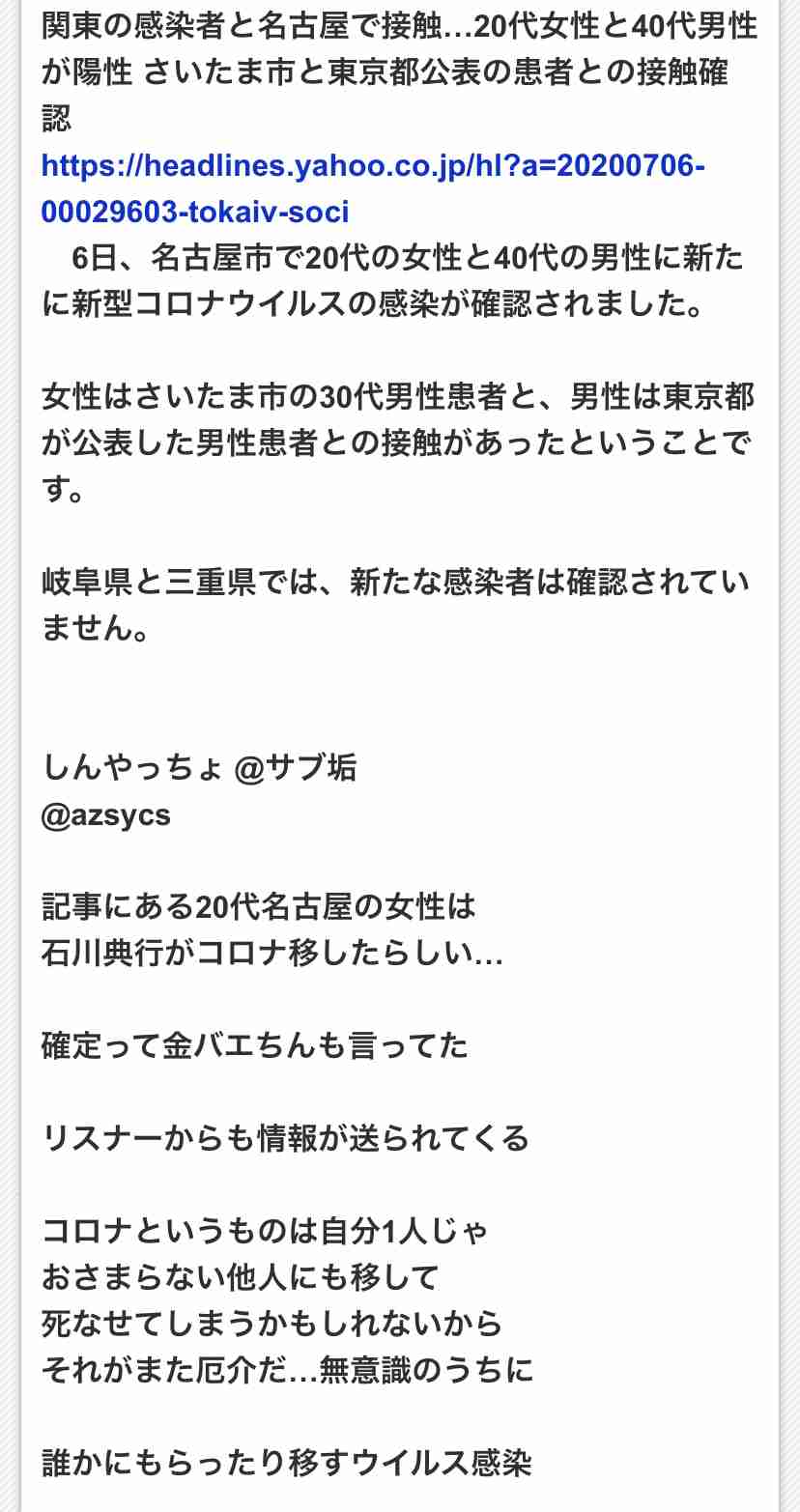
Task: Open the headlines.yahoo.co.jp article link
Action: [x=373, y=188]
